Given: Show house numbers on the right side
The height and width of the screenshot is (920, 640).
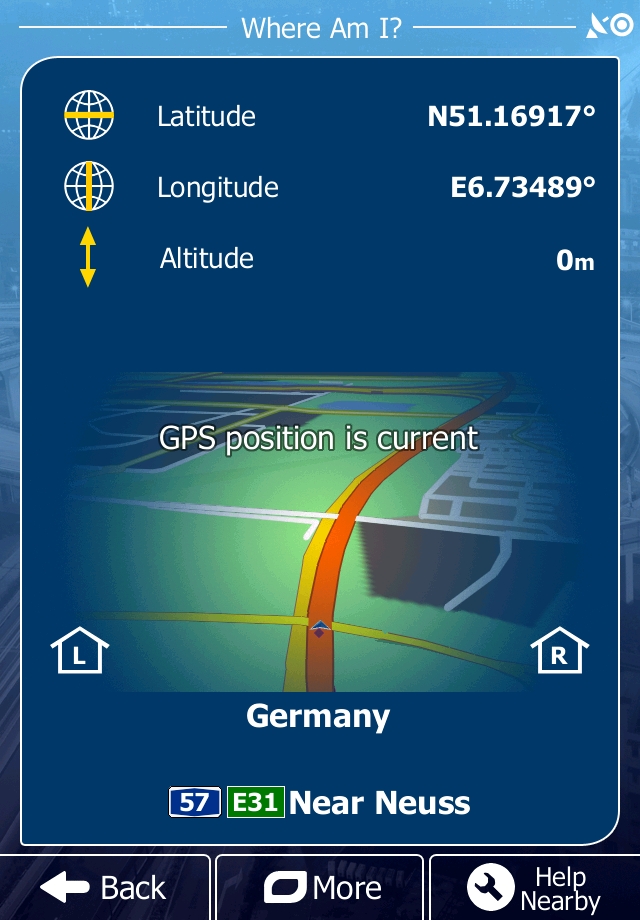Looking at the screenshot, I should [559, 651].
